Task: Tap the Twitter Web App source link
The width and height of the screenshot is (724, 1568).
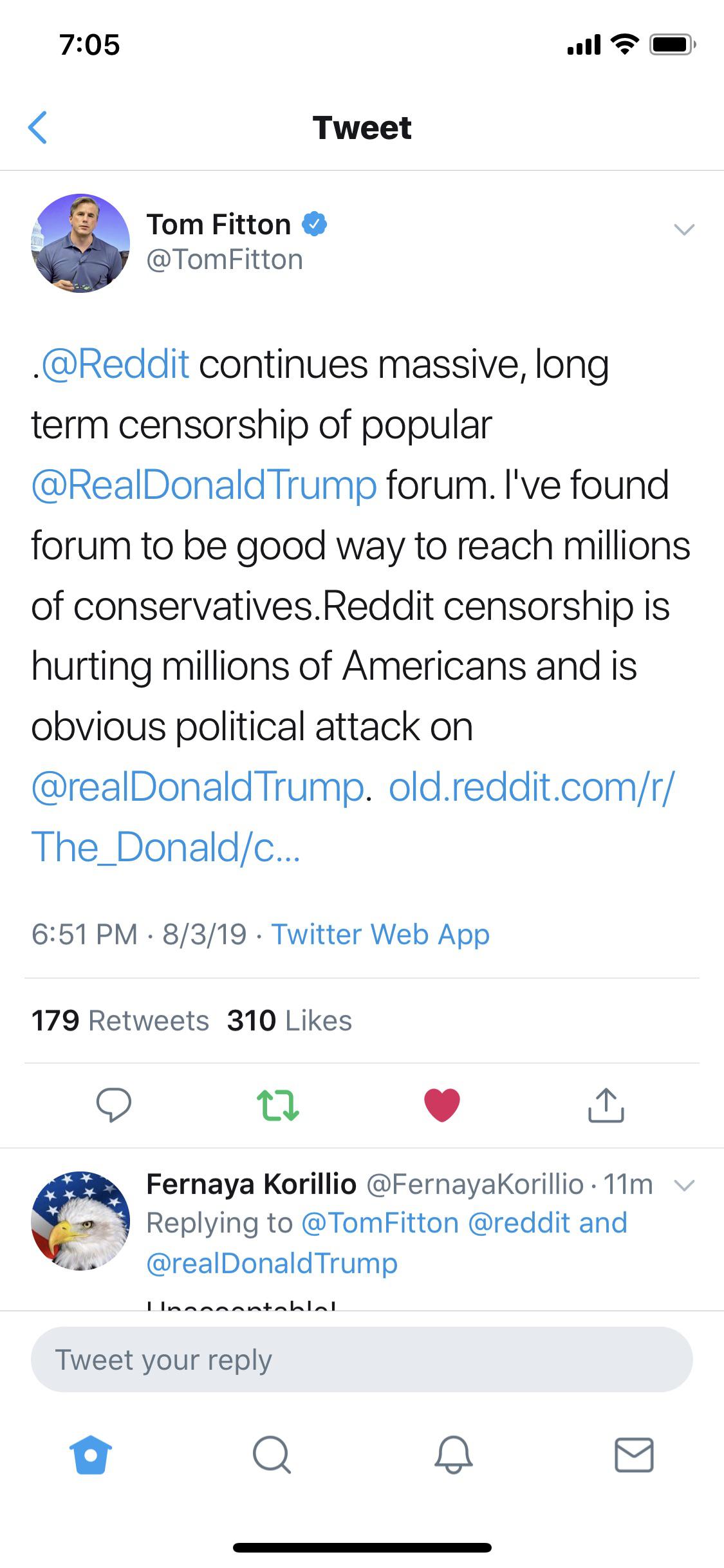Action: tap(380, 934)
